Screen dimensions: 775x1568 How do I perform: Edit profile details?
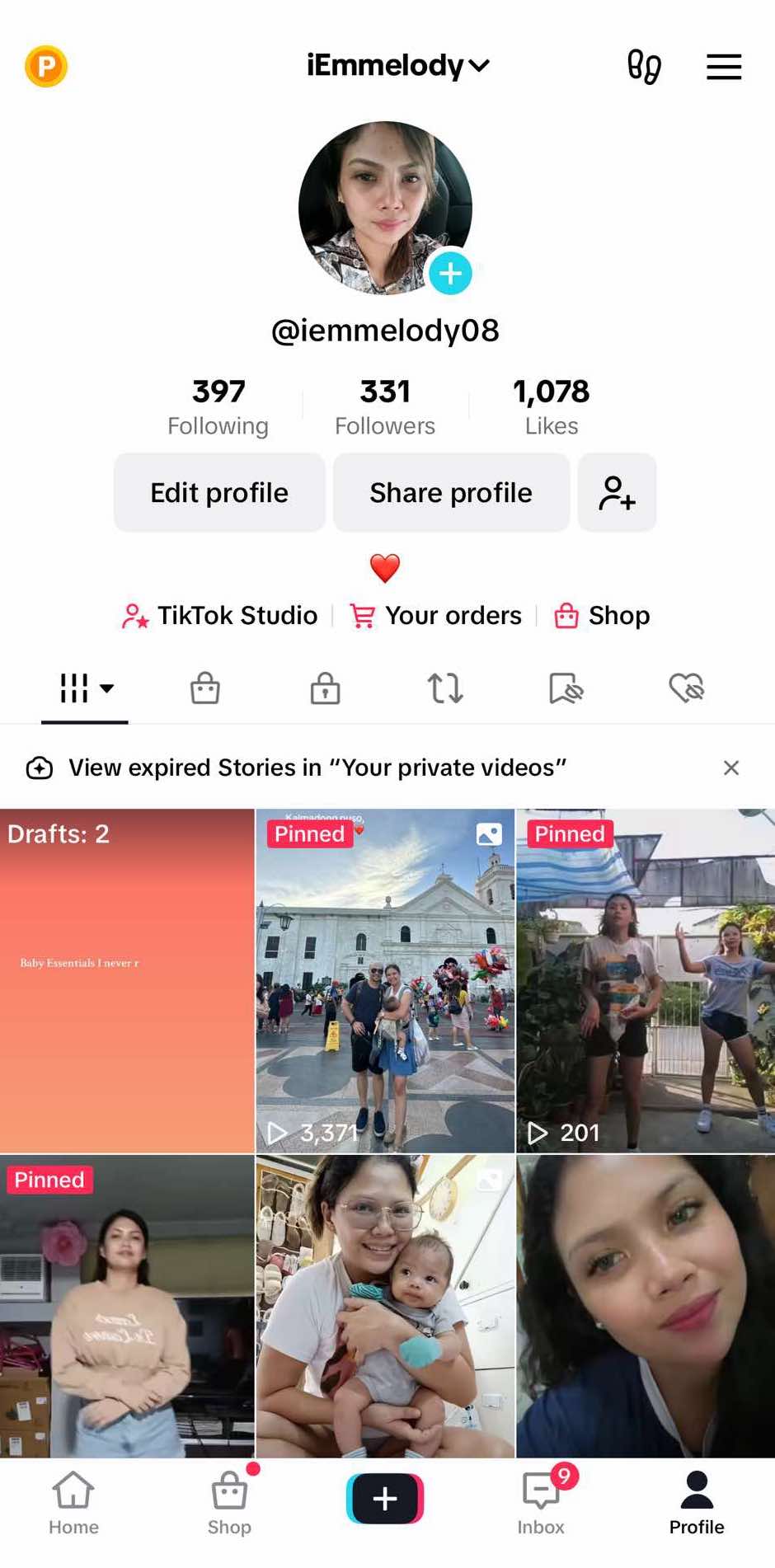pyautogui.click(x=219, y=493)
